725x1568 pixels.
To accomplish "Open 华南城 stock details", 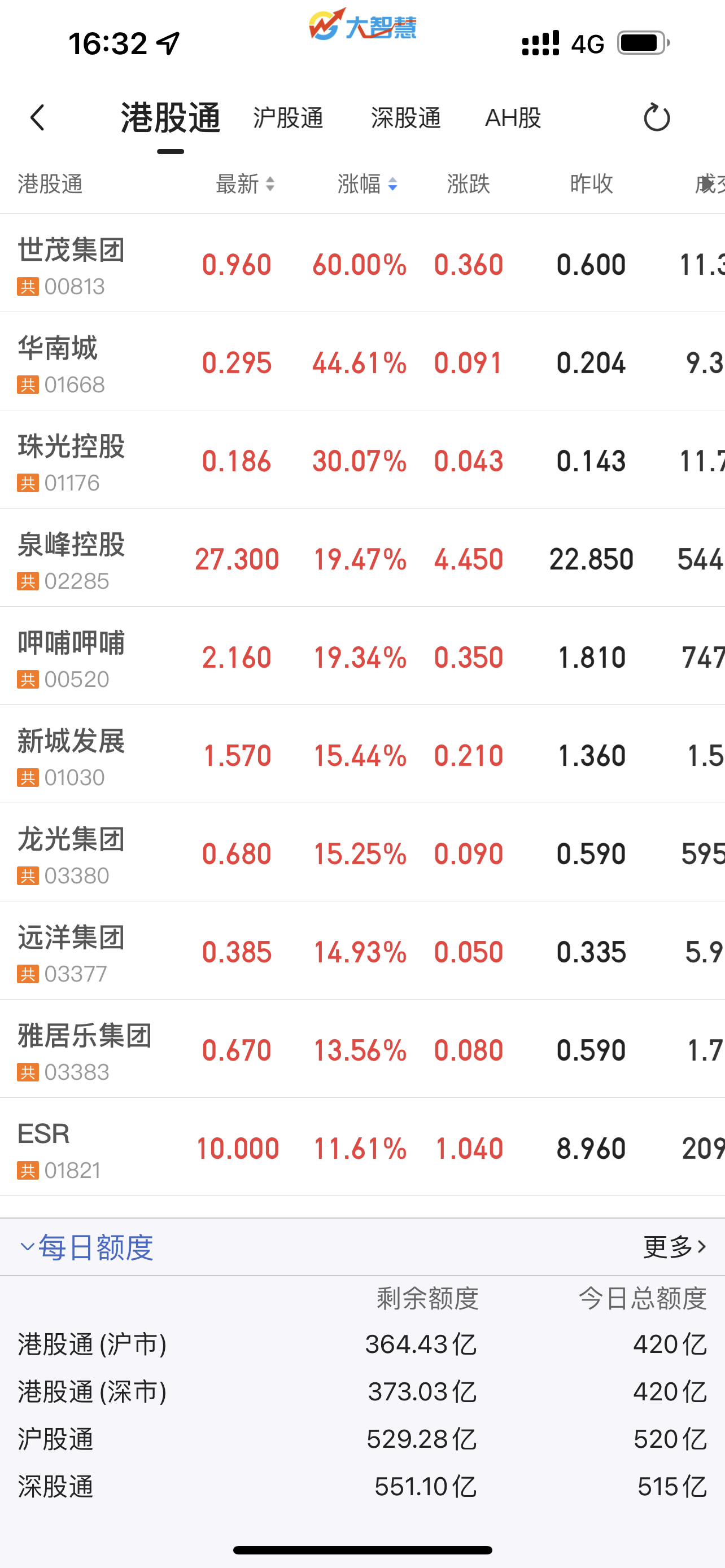I will [x=58, y=362].
